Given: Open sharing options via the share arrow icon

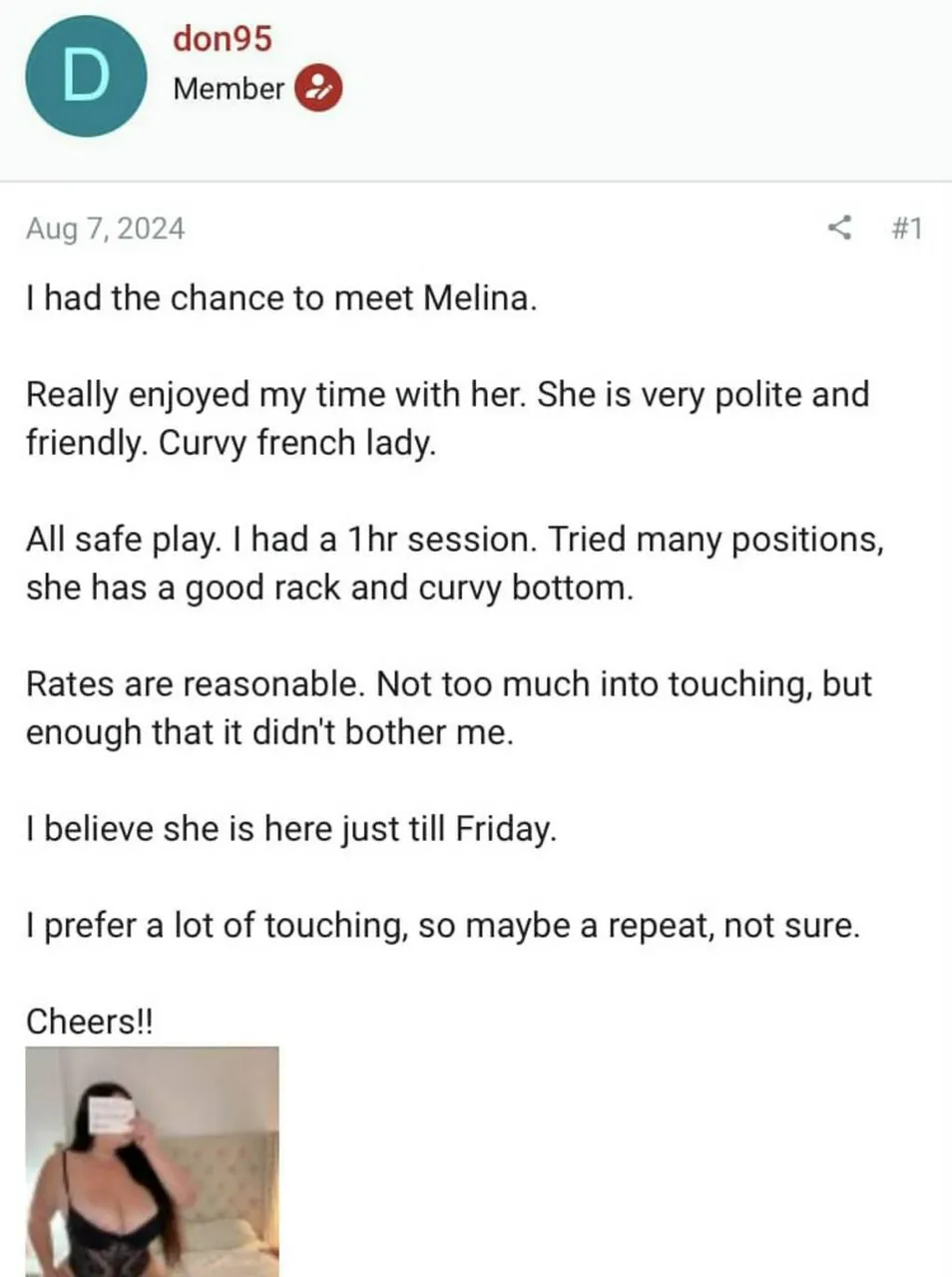Looking at the screenshot, I should [x=839, y=228].
